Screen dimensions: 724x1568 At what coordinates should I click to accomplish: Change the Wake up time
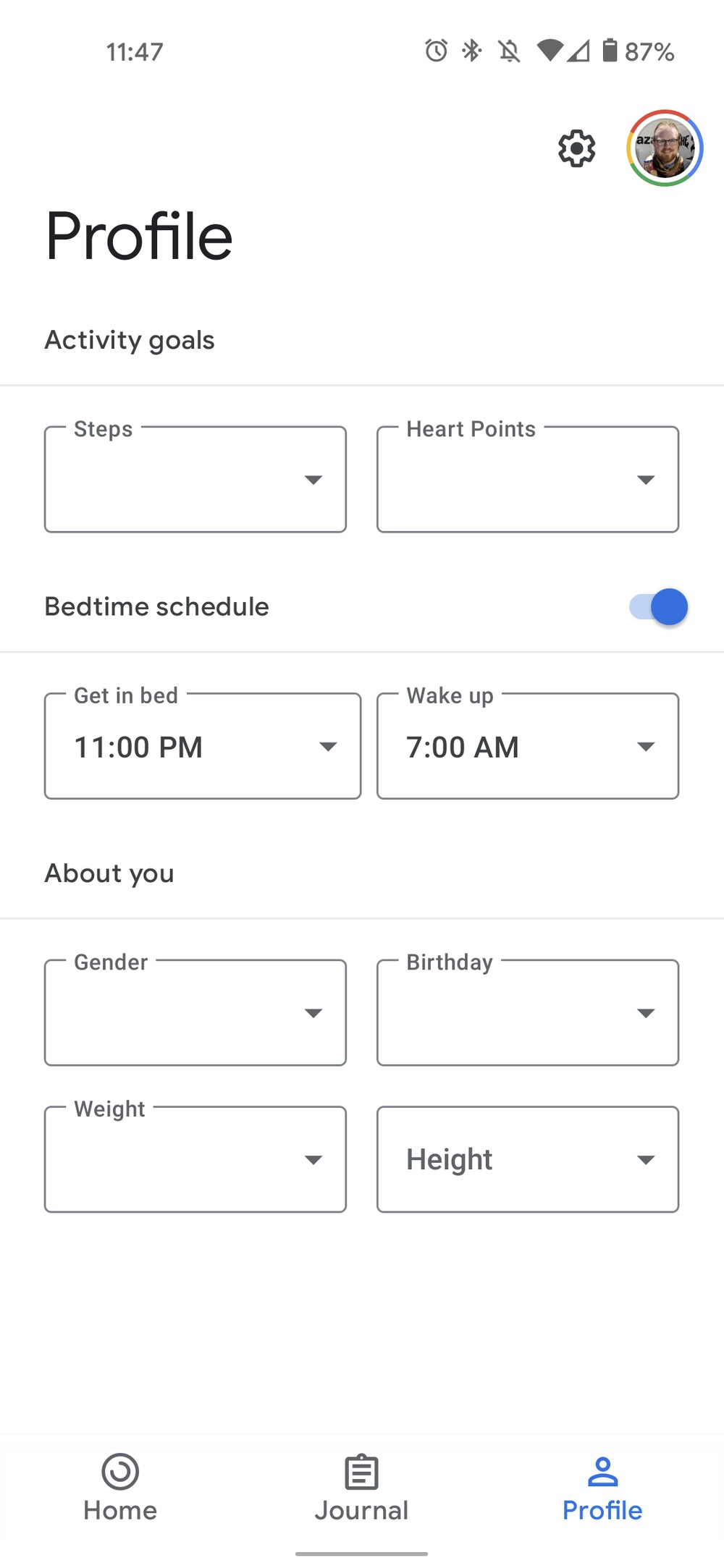tap(528, 747)
